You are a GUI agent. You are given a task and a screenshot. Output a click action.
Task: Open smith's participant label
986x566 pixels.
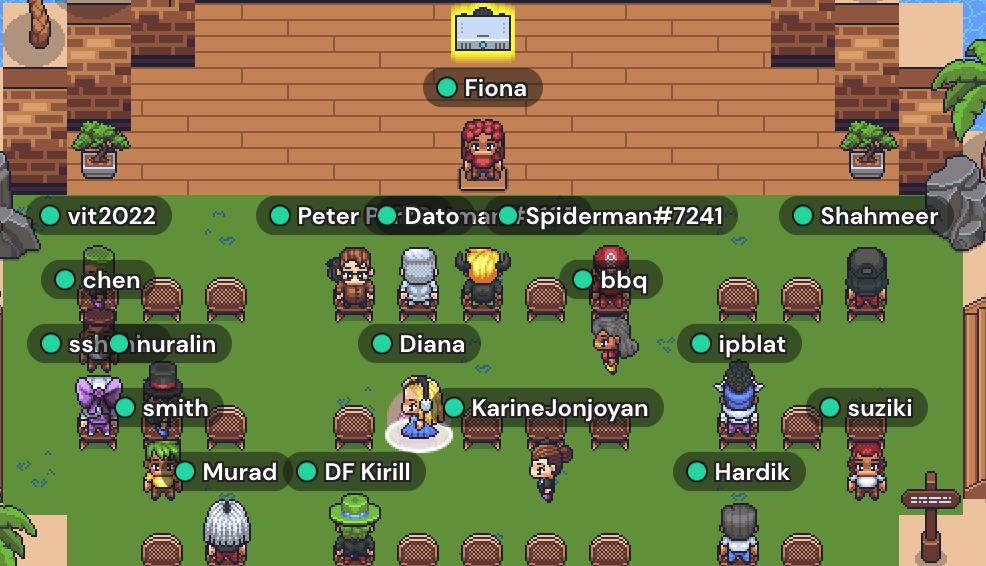pos(164,408)
